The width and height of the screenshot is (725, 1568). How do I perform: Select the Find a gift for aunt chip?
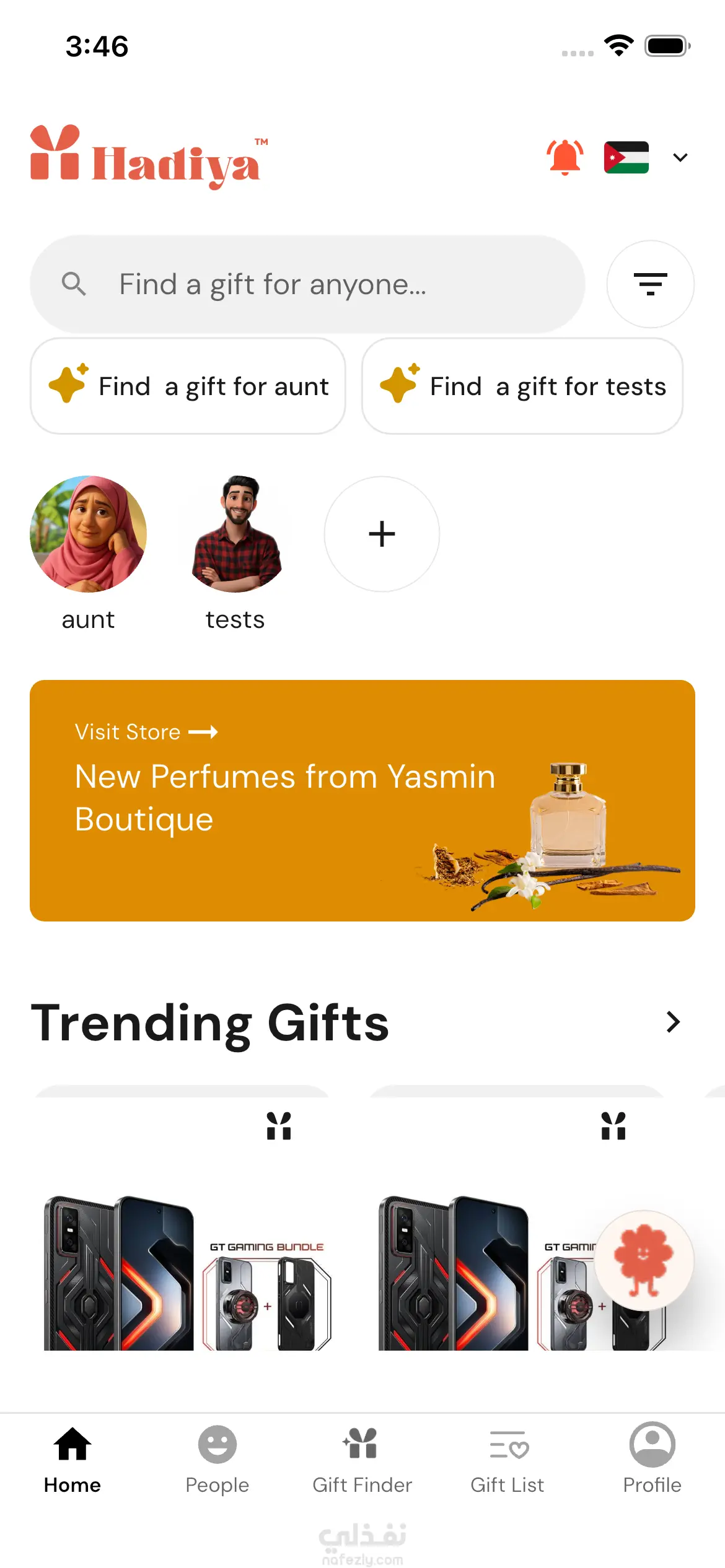pyautogui.click(x=188, y=386)
